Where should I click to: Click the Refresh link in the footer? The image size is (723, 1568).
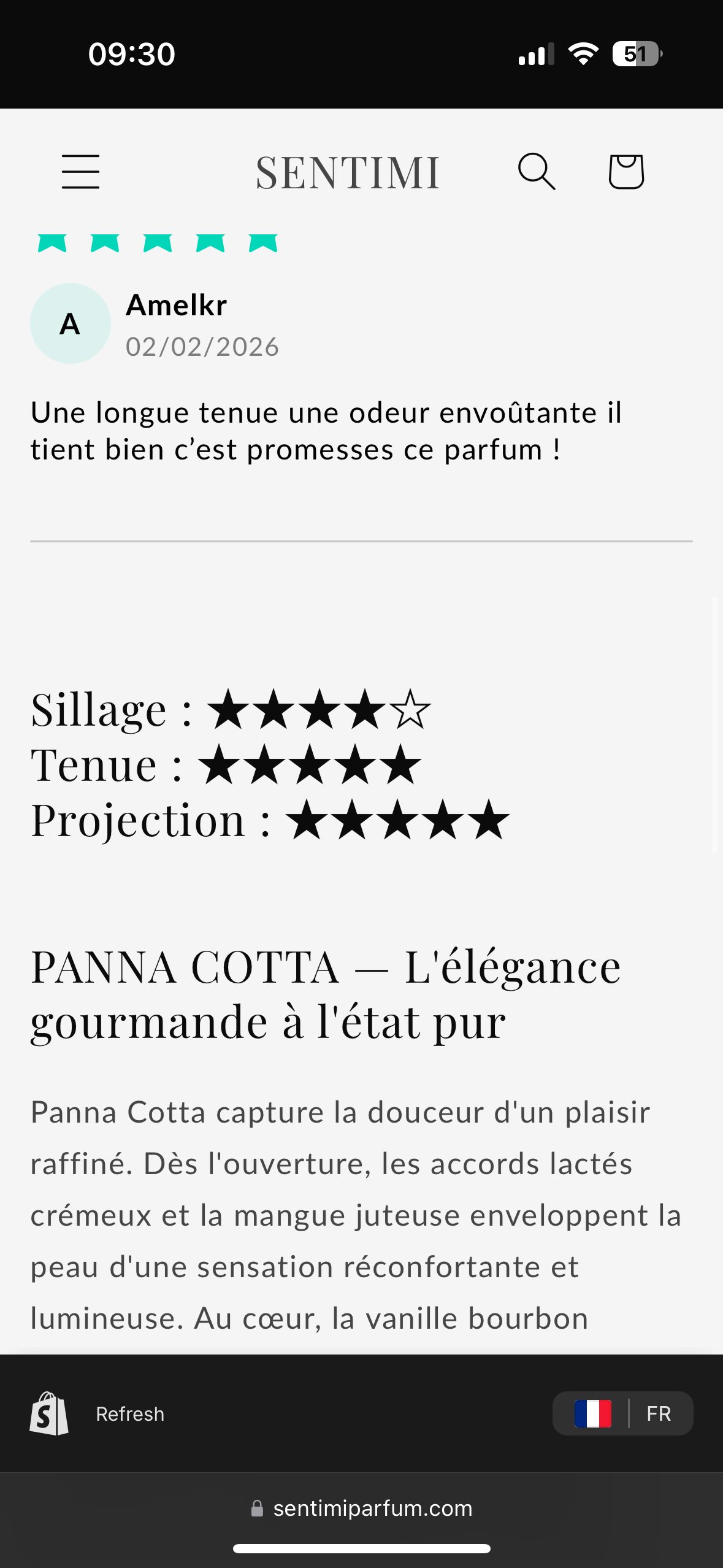[x=129, y=1413]
